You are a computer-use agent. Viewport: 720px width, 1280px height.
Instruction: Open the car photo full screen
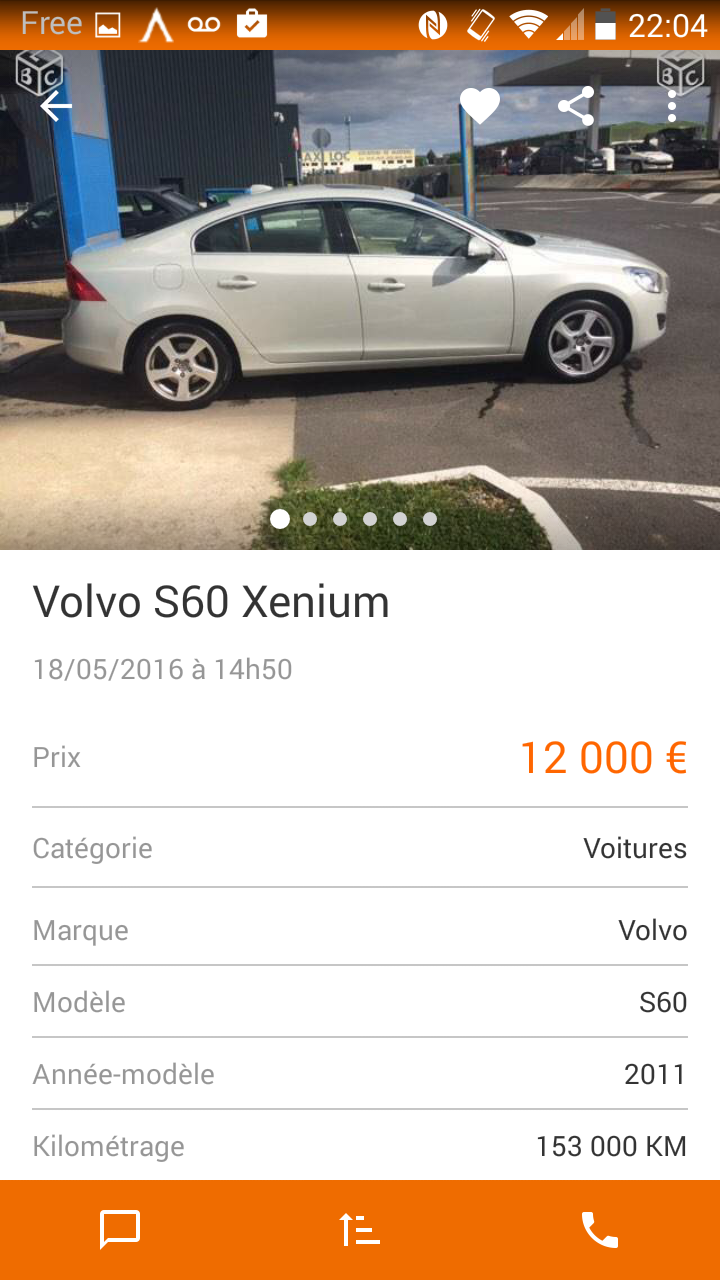coord(360,300)
